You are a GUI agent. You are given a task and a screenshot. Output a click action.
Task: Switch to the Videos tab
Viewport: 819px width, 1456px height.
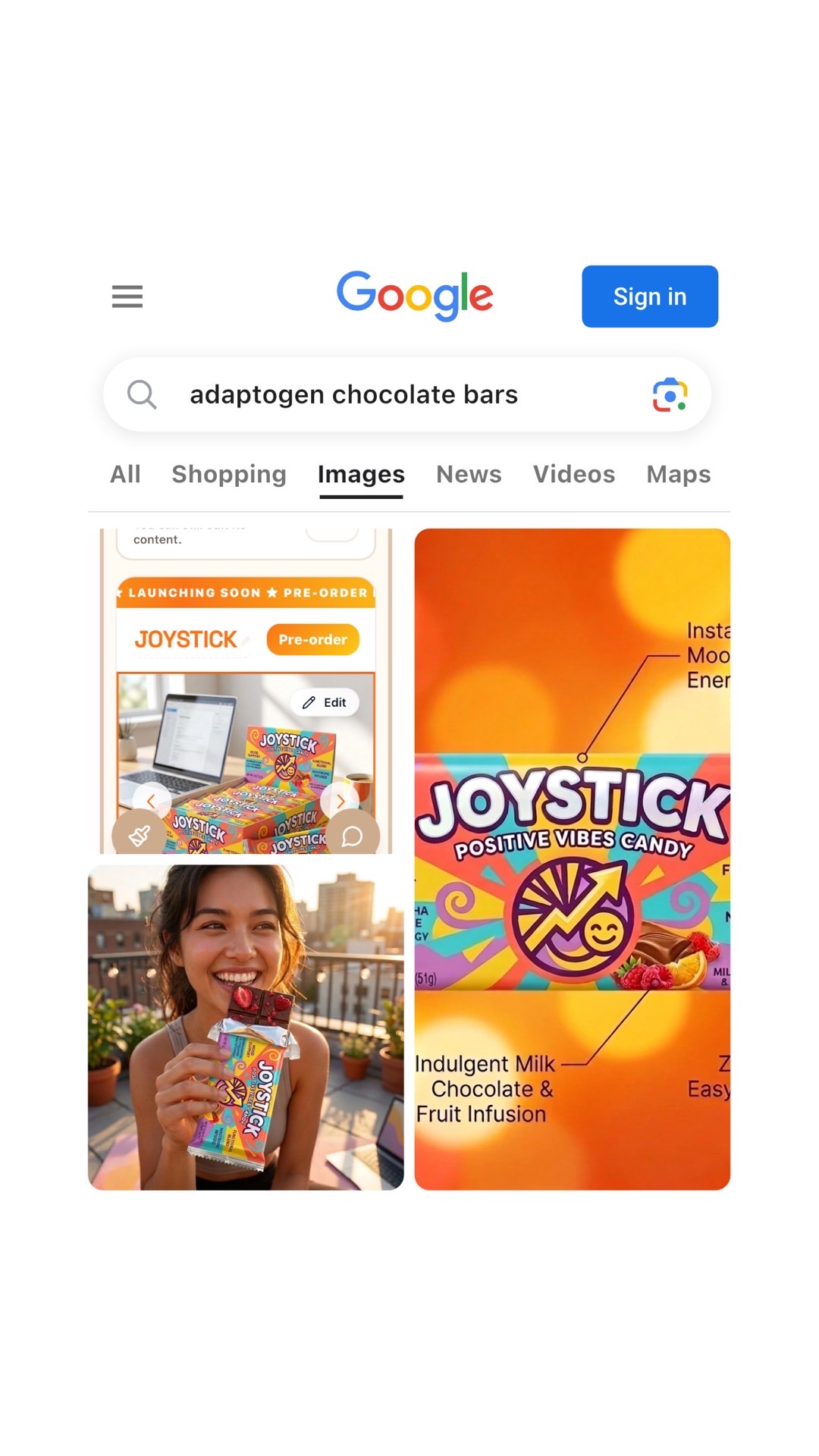[x=574, y=474]
